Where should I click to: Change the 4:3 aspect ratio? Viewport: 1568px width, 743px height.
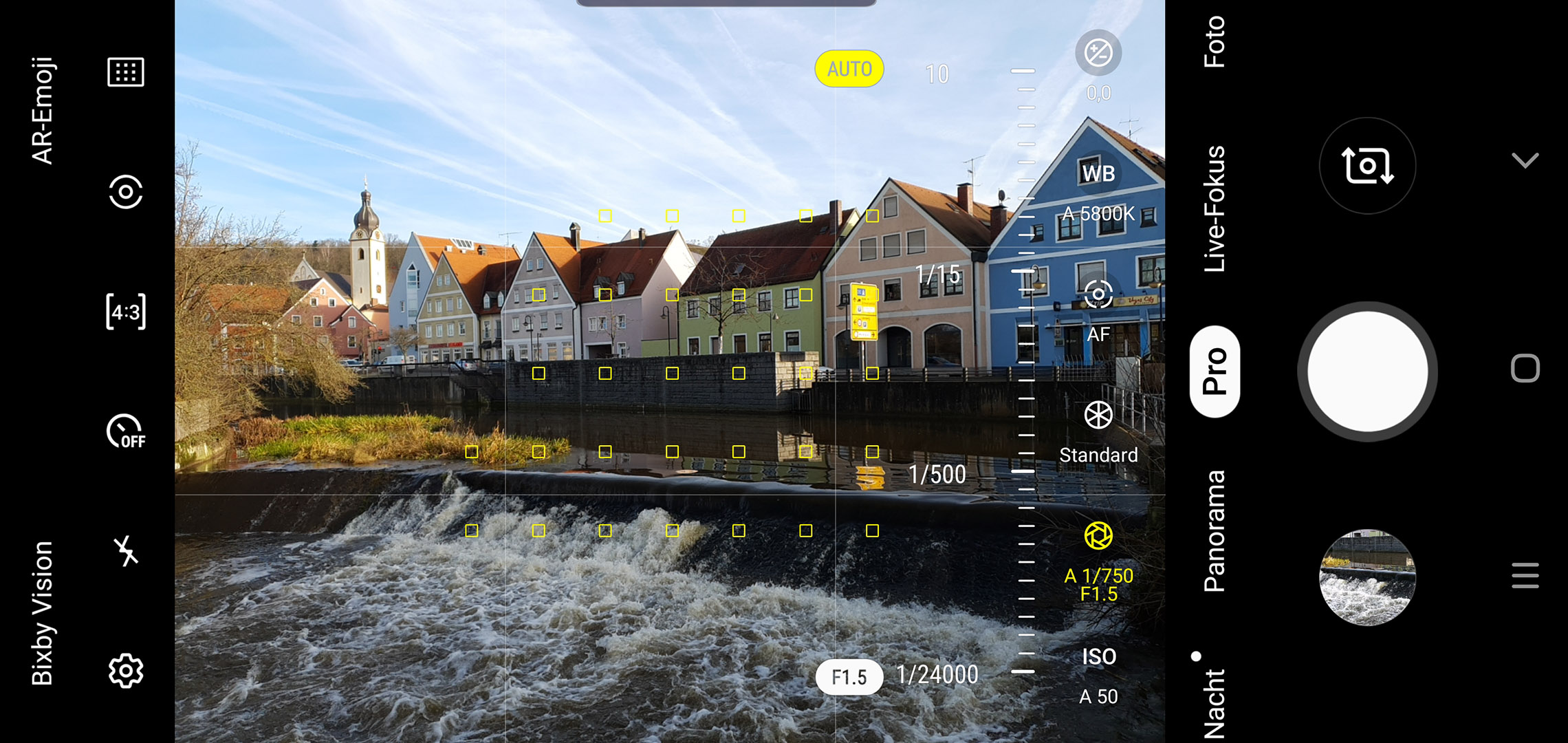126,312
